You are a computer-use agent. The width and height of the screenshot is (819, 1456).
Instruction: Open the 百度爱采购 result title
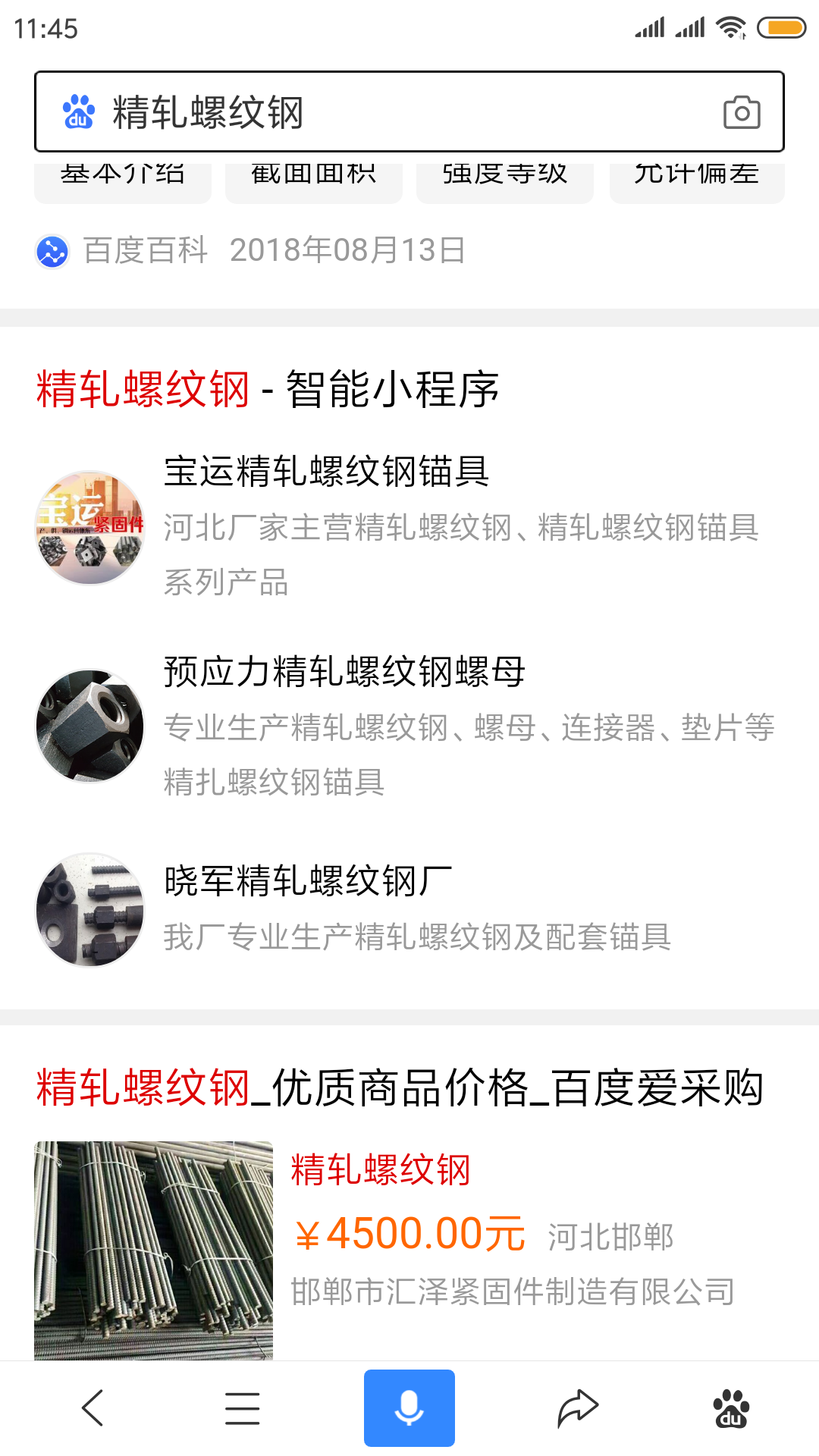coord(399,1088)
